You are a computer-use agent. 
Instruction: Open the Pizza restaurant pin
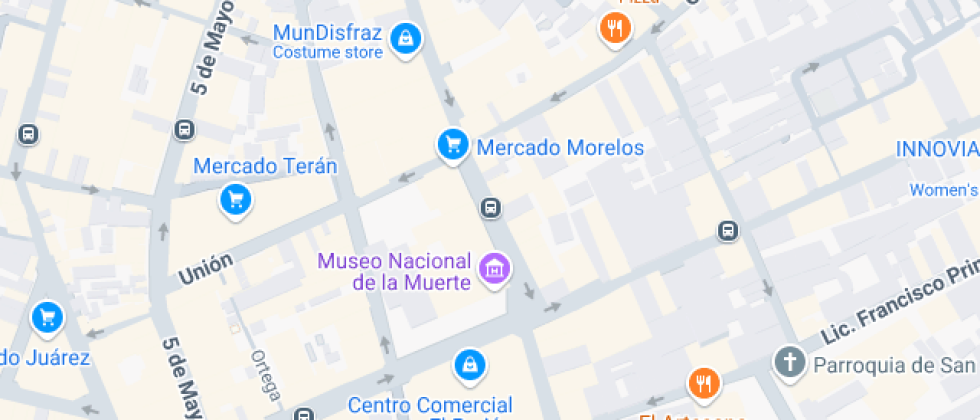[x=615, y=29]
